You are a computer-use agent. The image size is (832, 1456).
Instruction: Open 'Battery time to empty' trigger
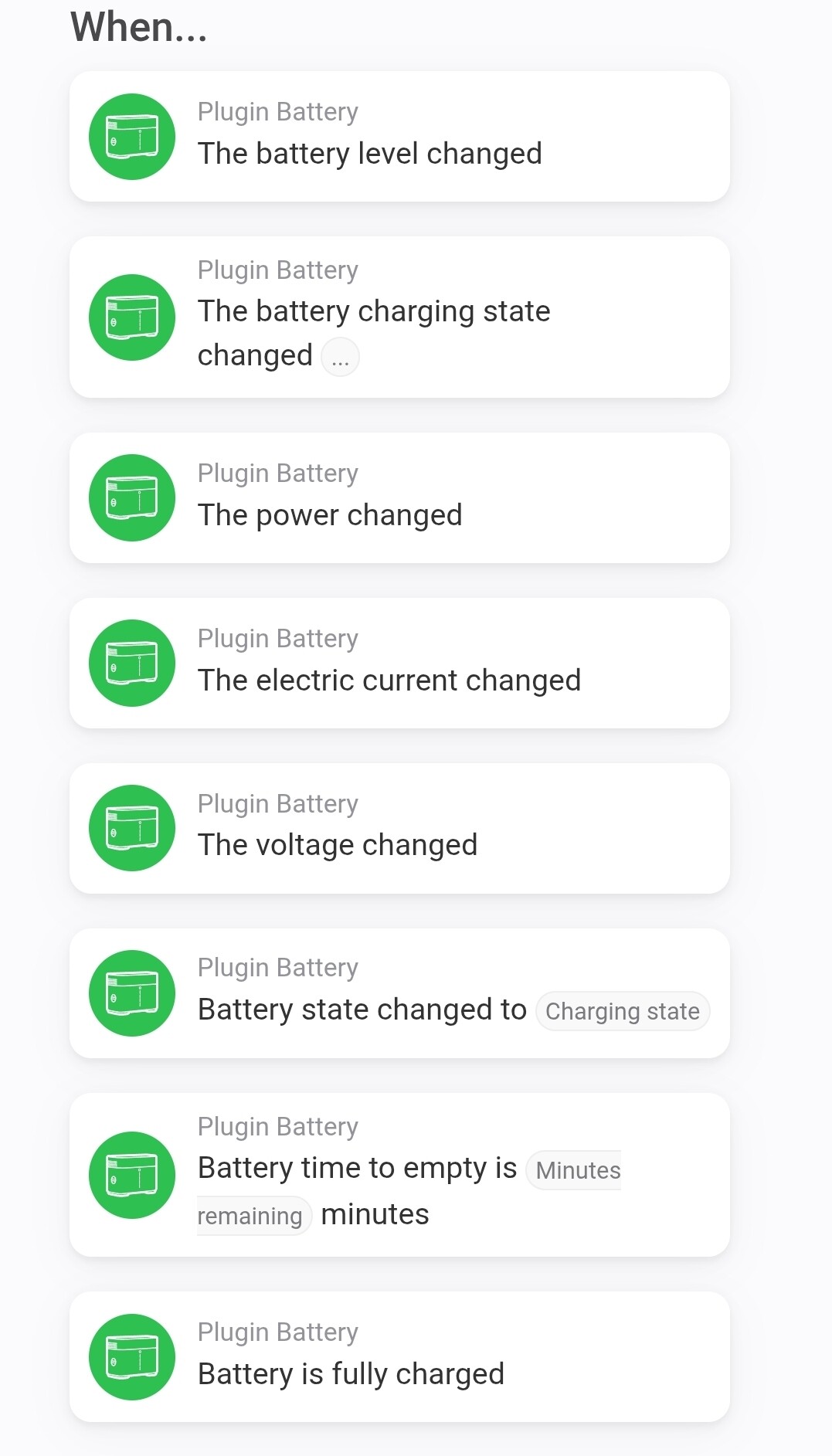pyautogui.click(x=399, y=1175)
